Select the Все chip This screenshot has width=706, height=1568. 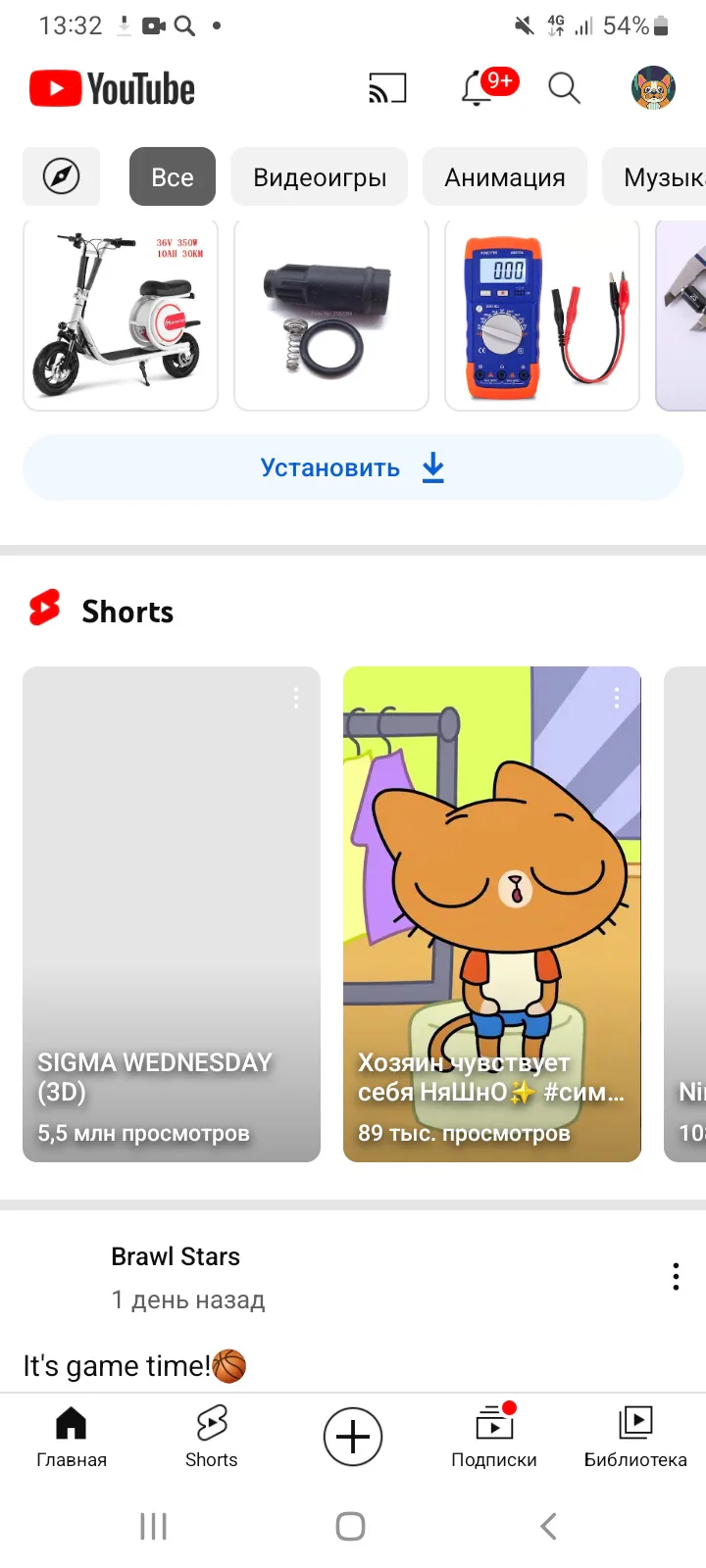(172, 177)
